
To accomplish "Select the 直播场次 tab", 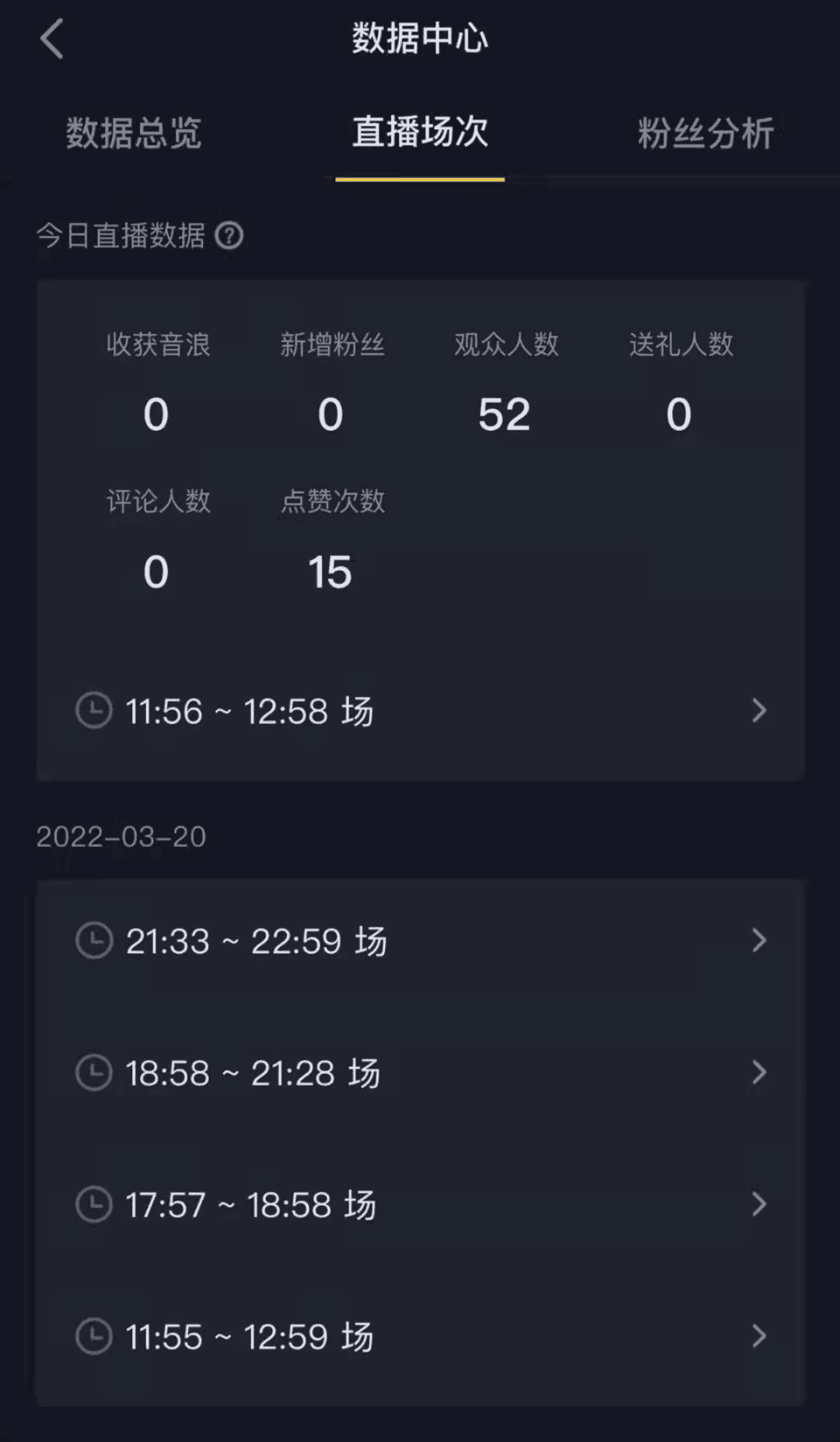I will click(x=420, y=133).
